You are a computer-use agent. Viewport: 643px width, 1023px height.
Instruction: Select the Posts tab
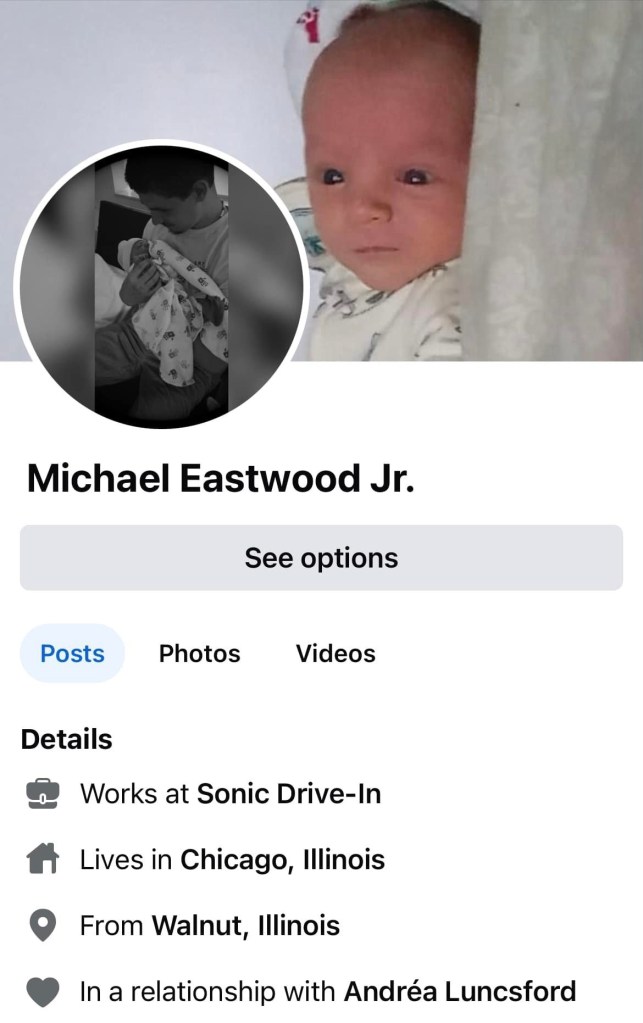pyautogui.click(x=72, y=654)
